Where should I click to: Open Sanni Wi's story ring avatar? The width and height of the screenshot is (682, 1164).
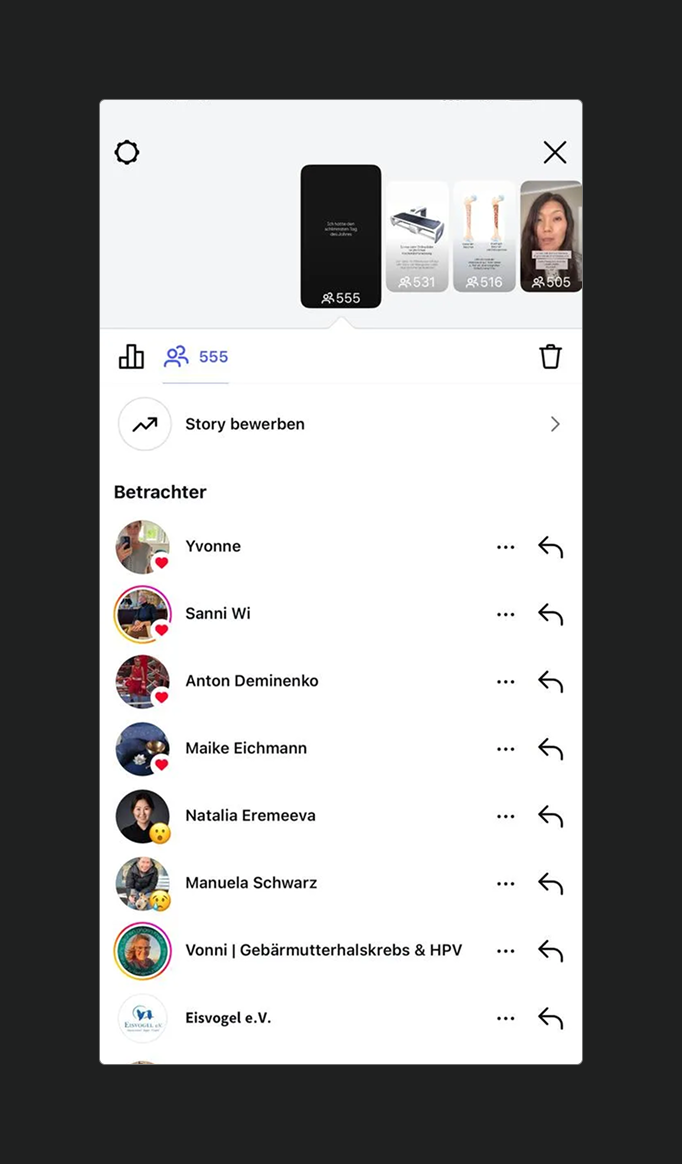click(x=142, y=614)
